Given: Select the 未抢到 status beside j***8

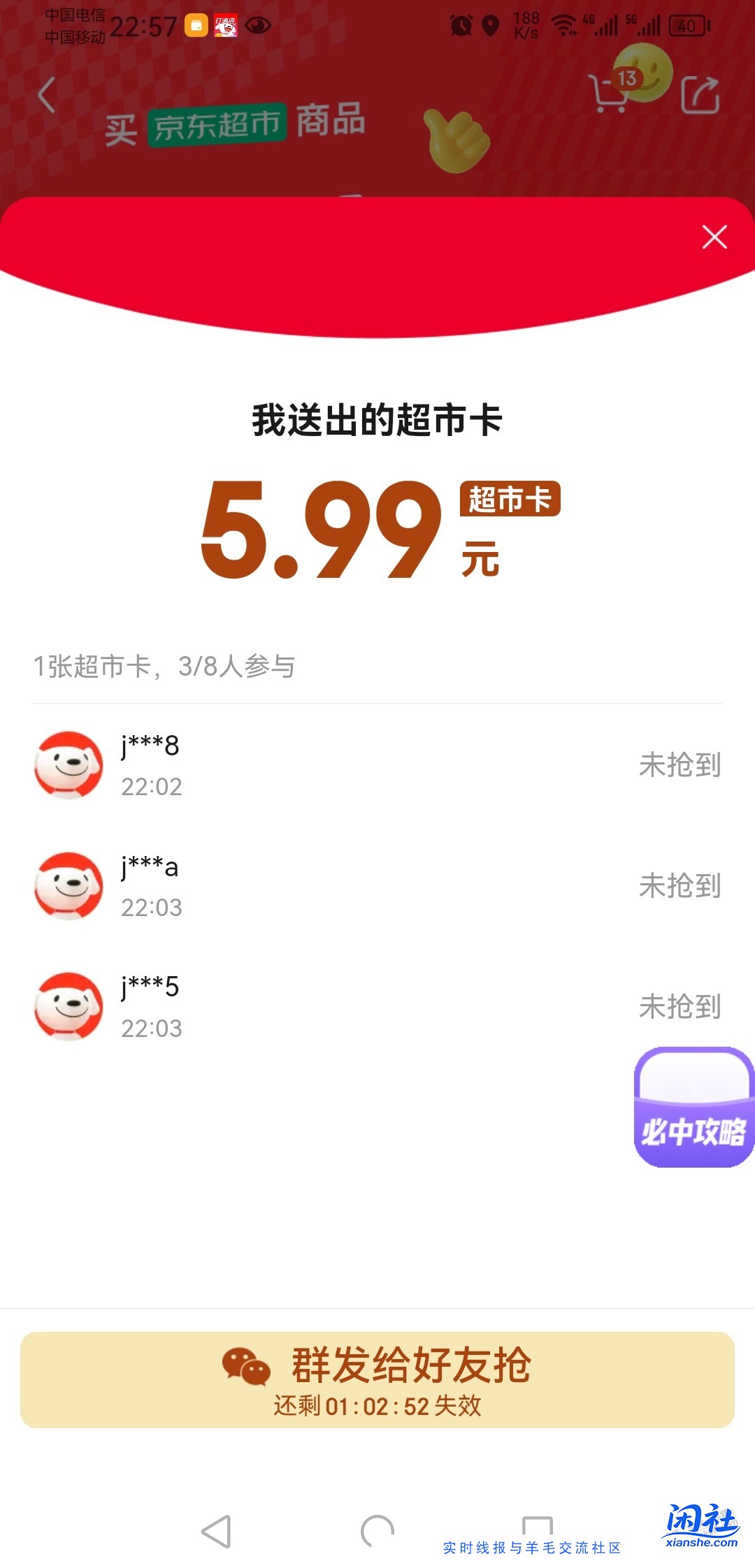Looking at the screenshot, I should [679, 765].
